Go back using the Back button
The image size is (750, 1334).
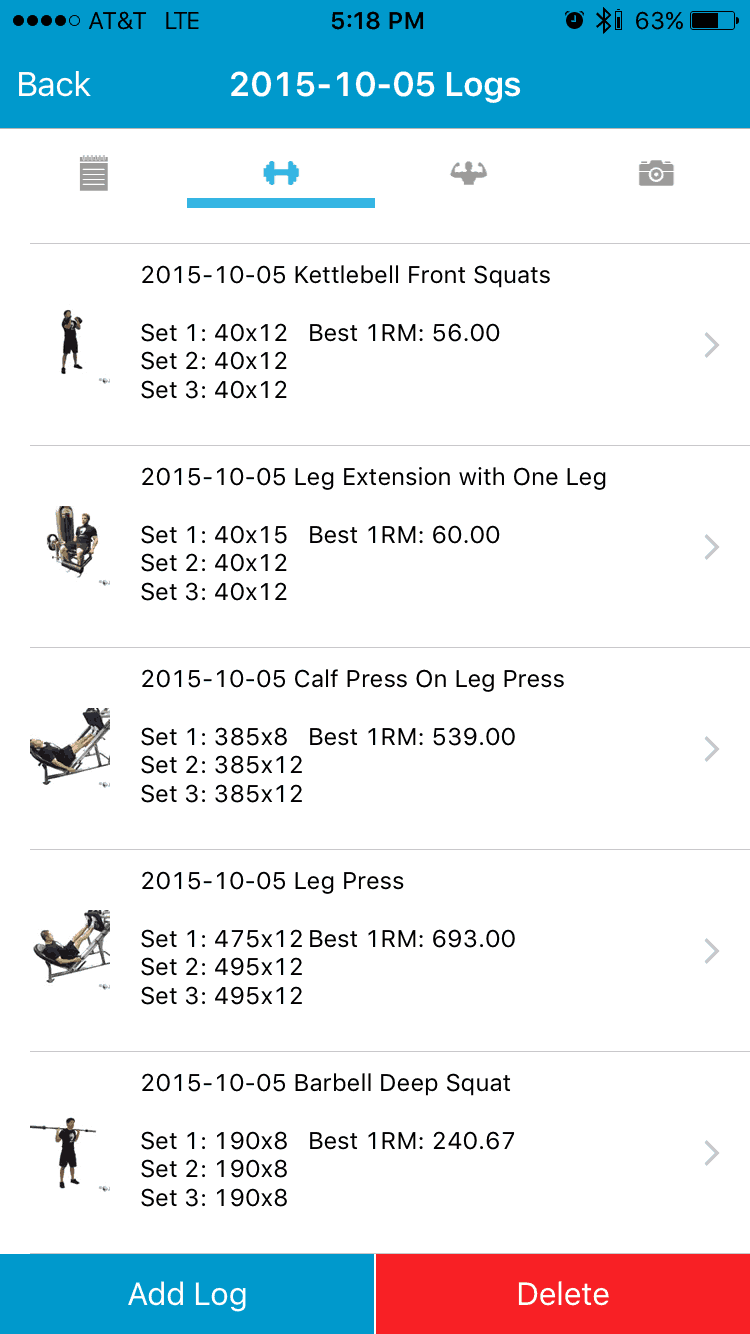coord(54,85)
